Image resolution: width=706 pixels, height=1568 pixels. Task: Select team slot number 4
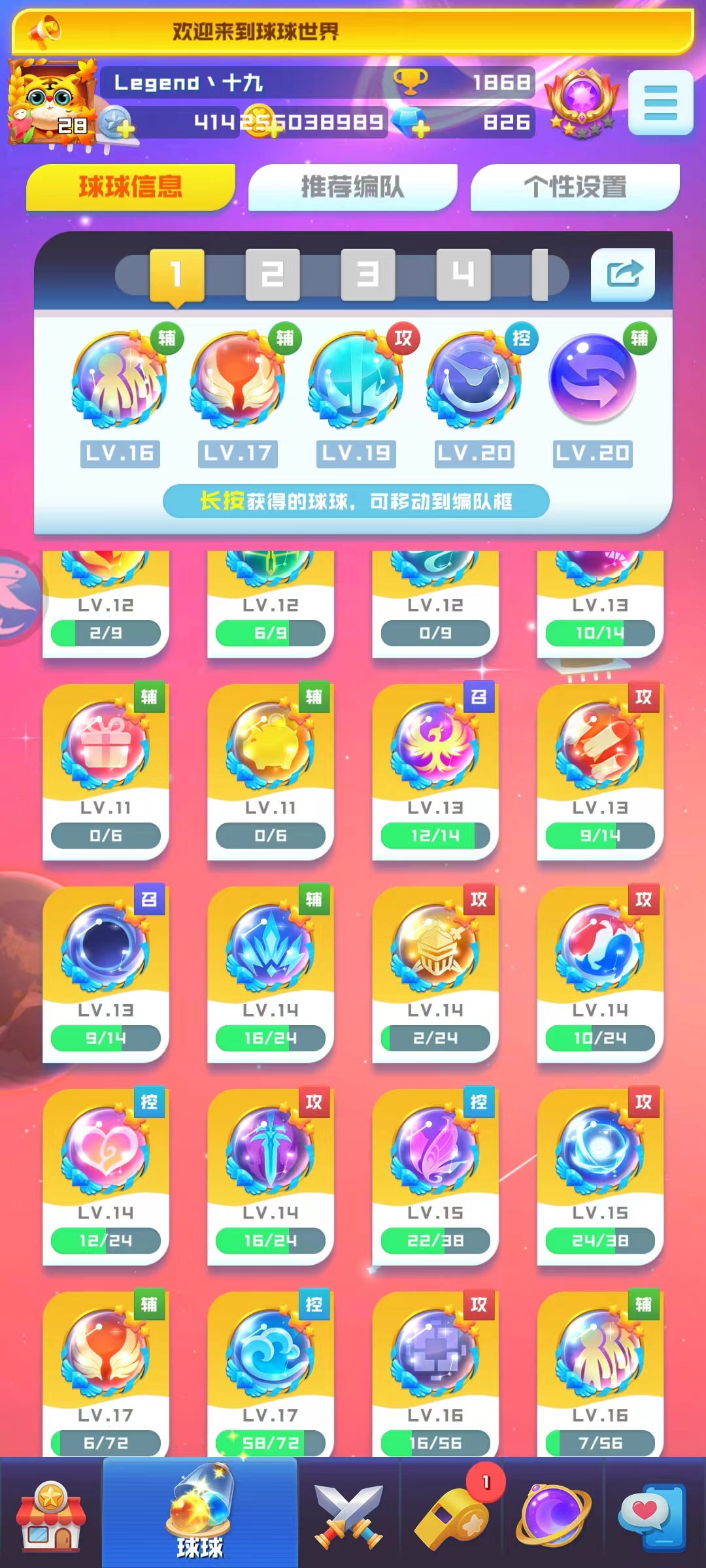coord(463,274)
